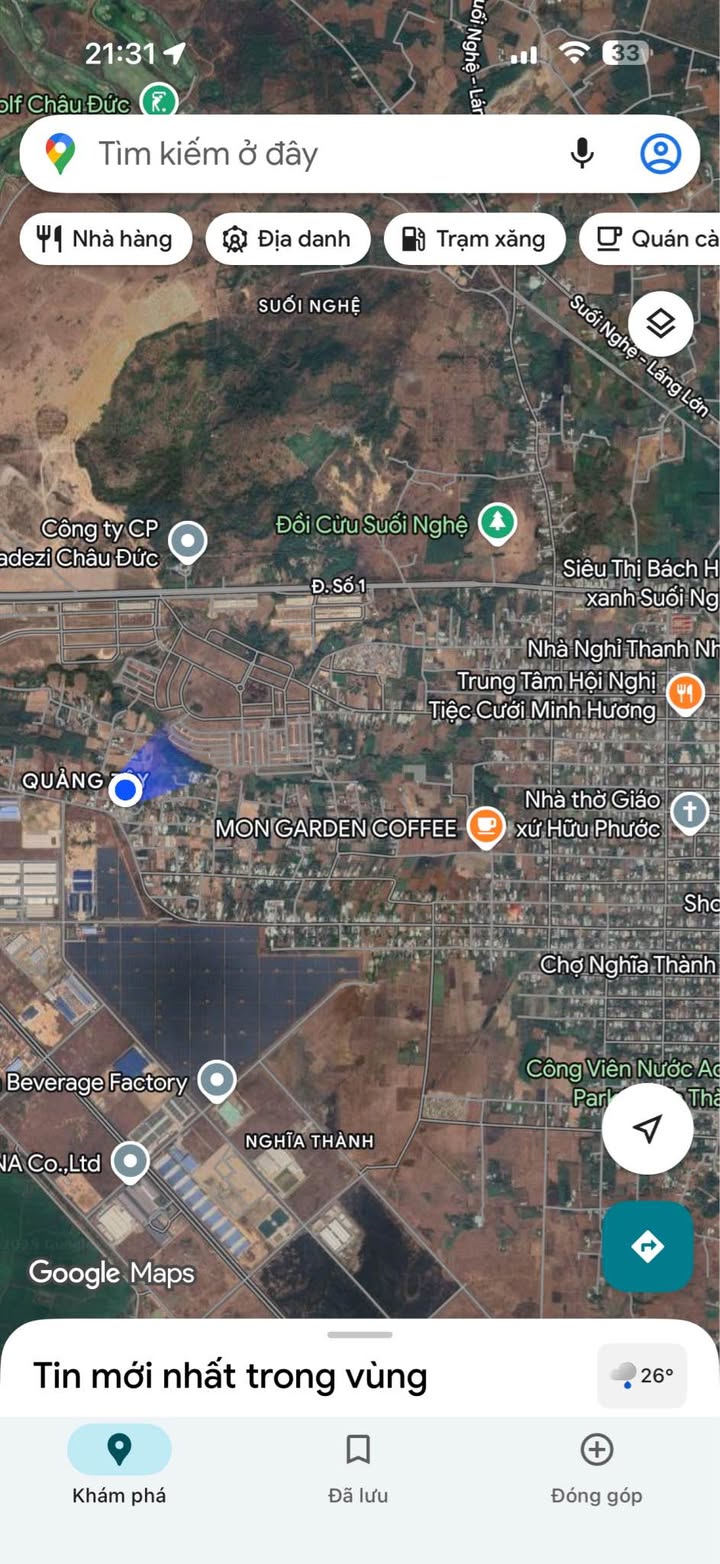Image resolution: width=720 pixels, height=1564 pixels.
Task: Open Nhà thờ Giáo xứ Hữu Phước pin
Action: (689, 812)
